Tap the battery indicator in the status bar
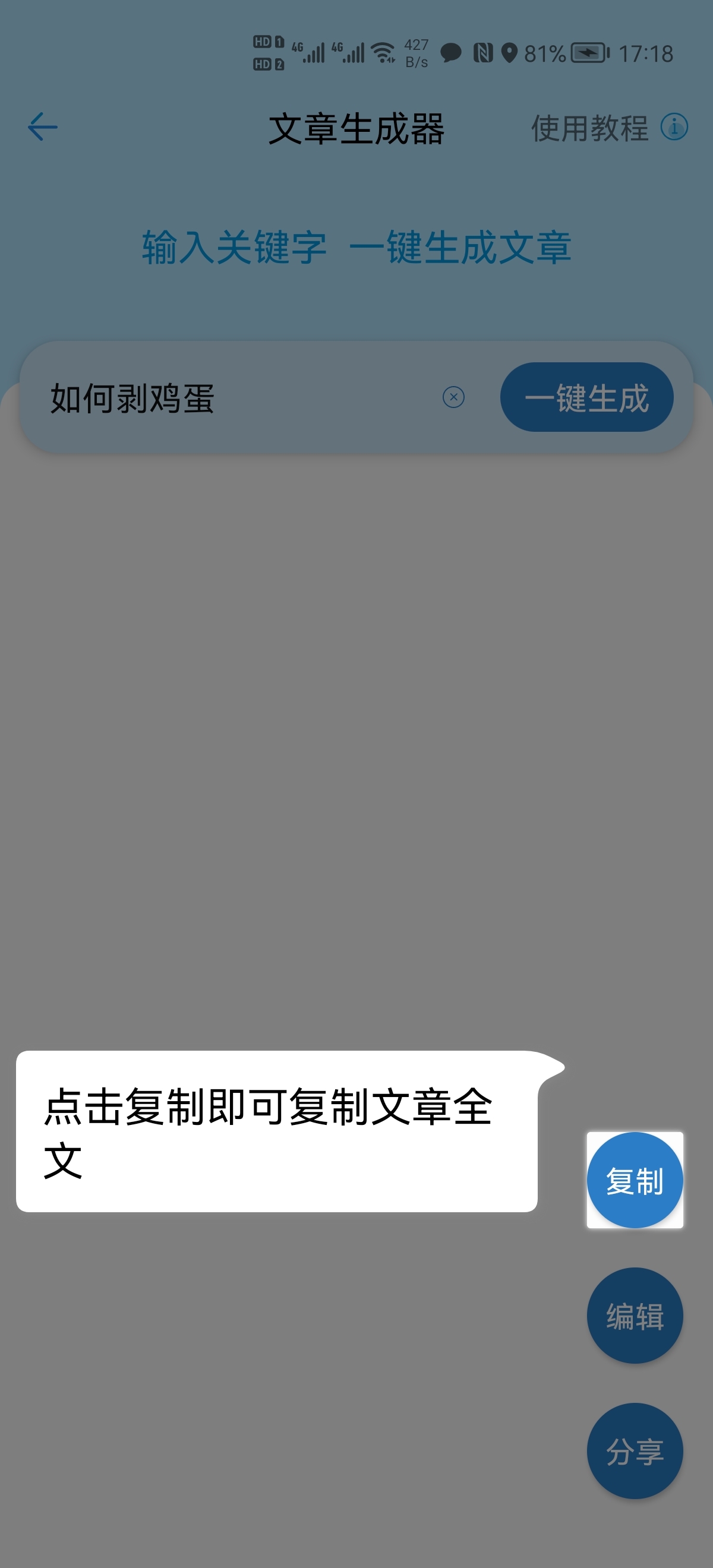Image resolution: width=713 pixels, height=1568 pixels. point(586,53)
